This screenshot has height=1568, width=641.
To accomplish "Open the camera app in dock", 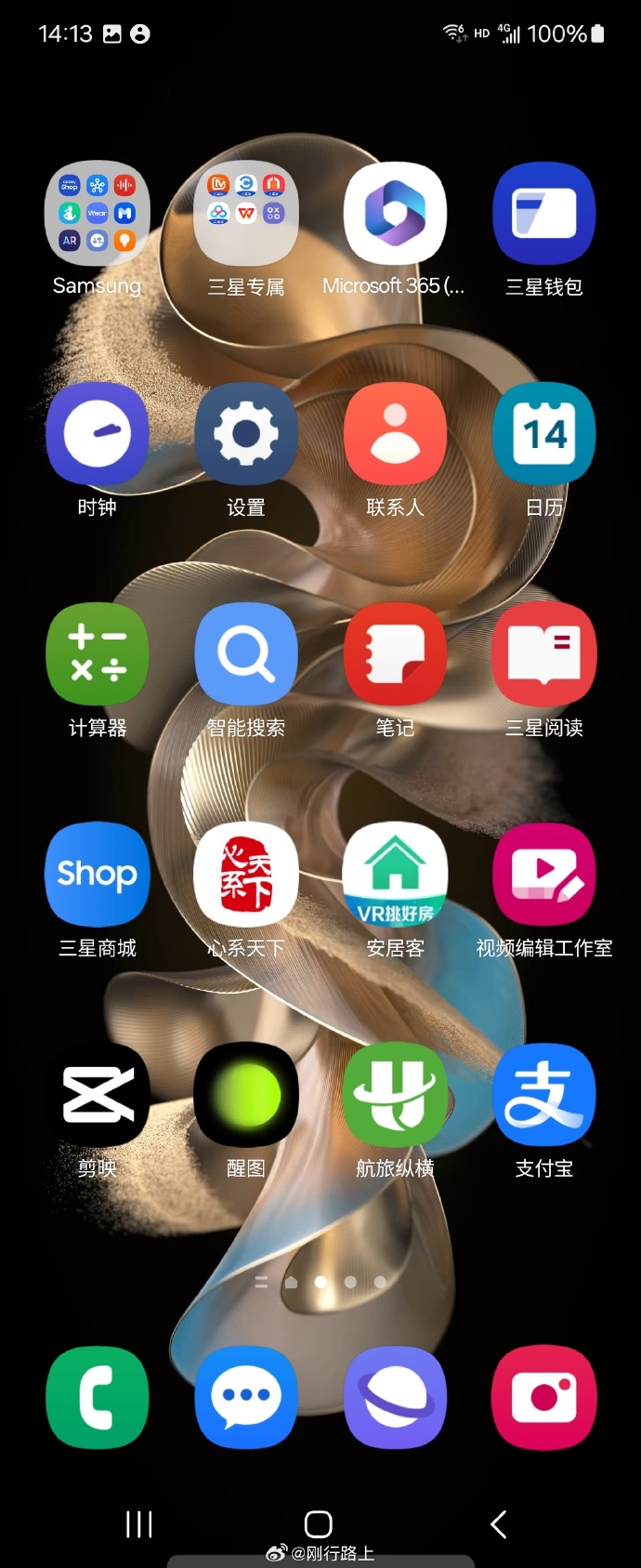I will 543,1397.
